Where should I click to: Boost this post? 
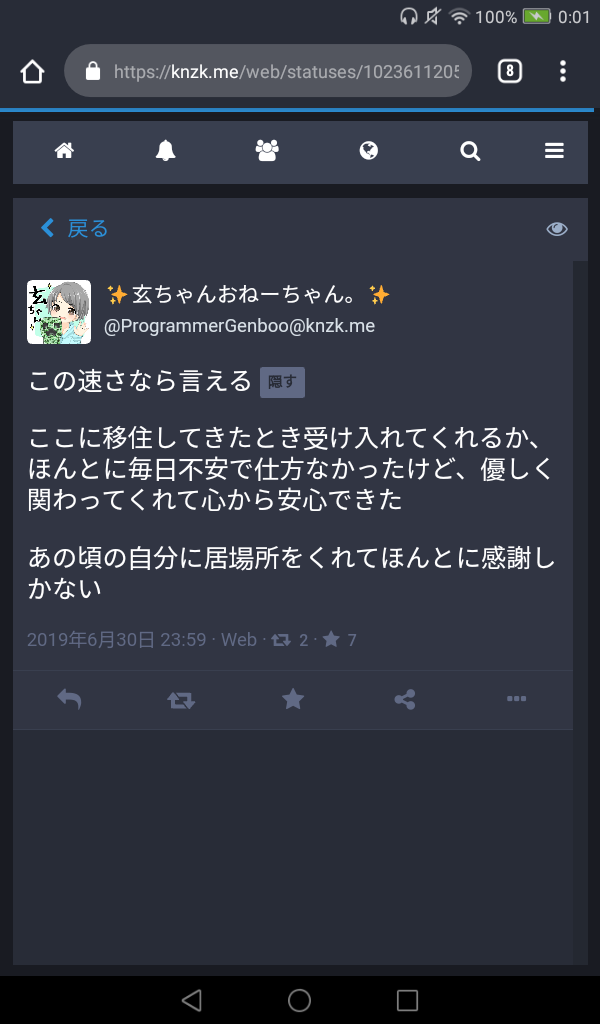pyautogui.click(x=181, y=699)
